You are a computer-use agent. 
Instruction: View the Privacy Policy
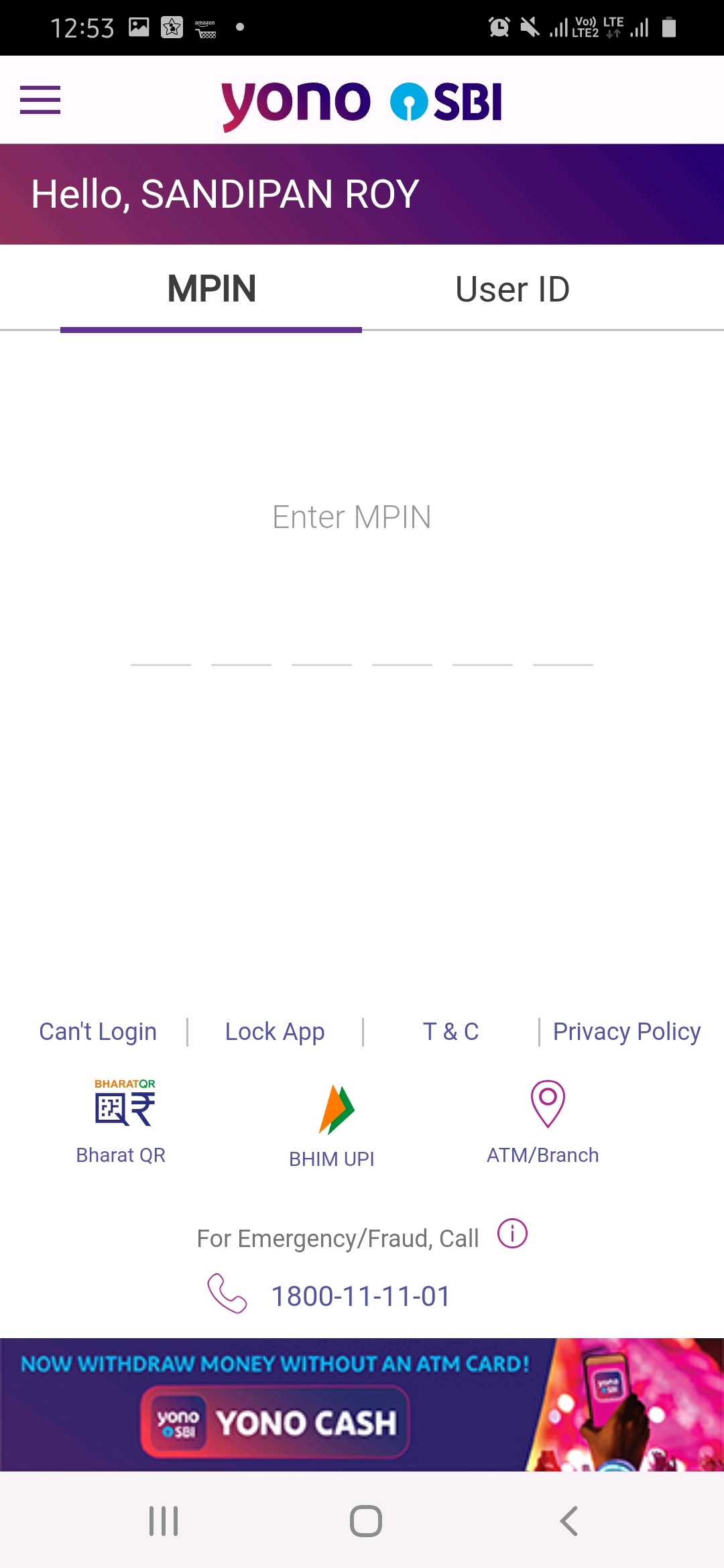coord(626,1032)
